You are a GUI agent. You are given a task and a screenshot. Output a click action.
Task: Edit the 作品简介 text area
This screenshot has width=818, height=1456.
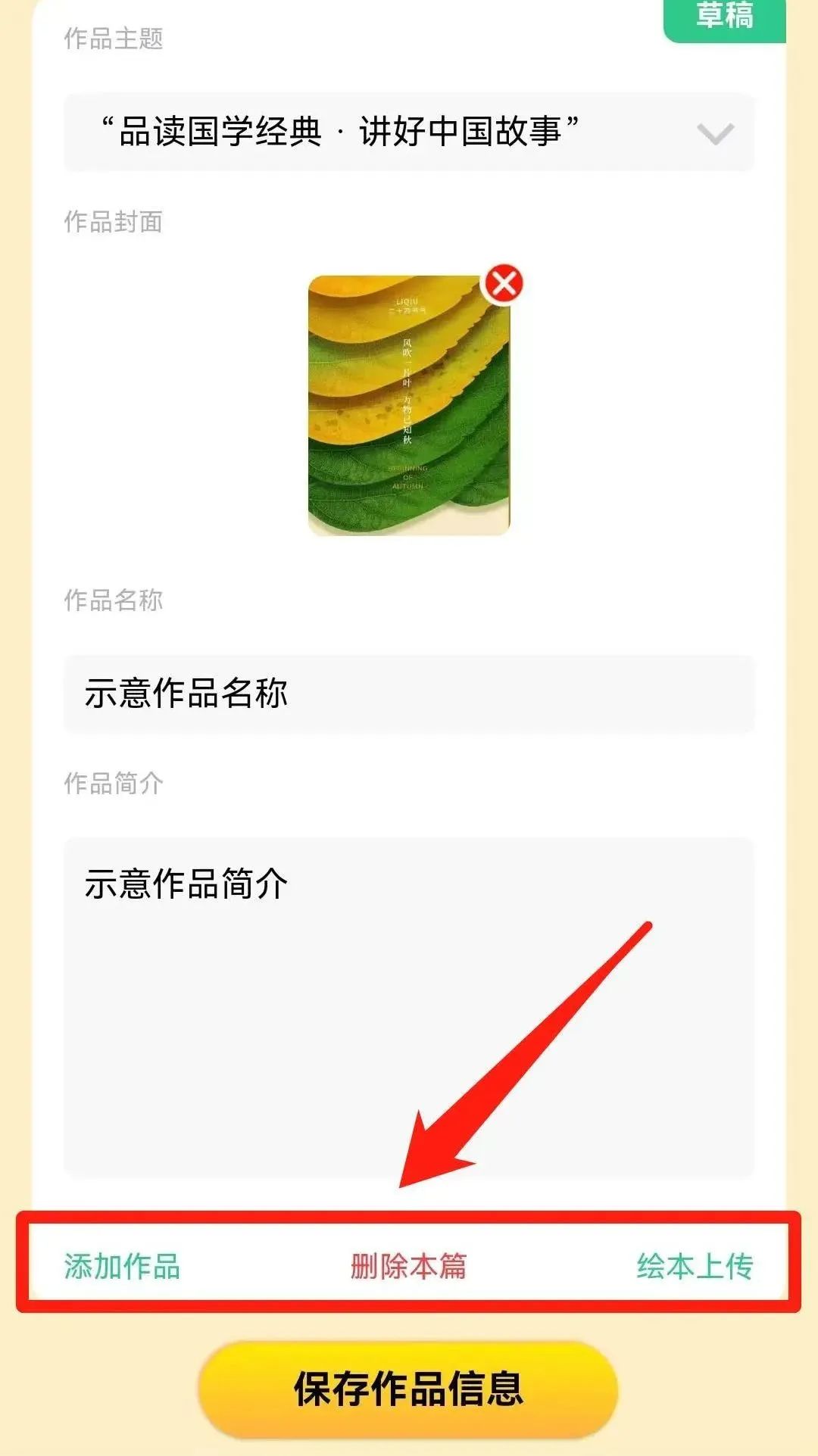click(x=409, y=1007)
